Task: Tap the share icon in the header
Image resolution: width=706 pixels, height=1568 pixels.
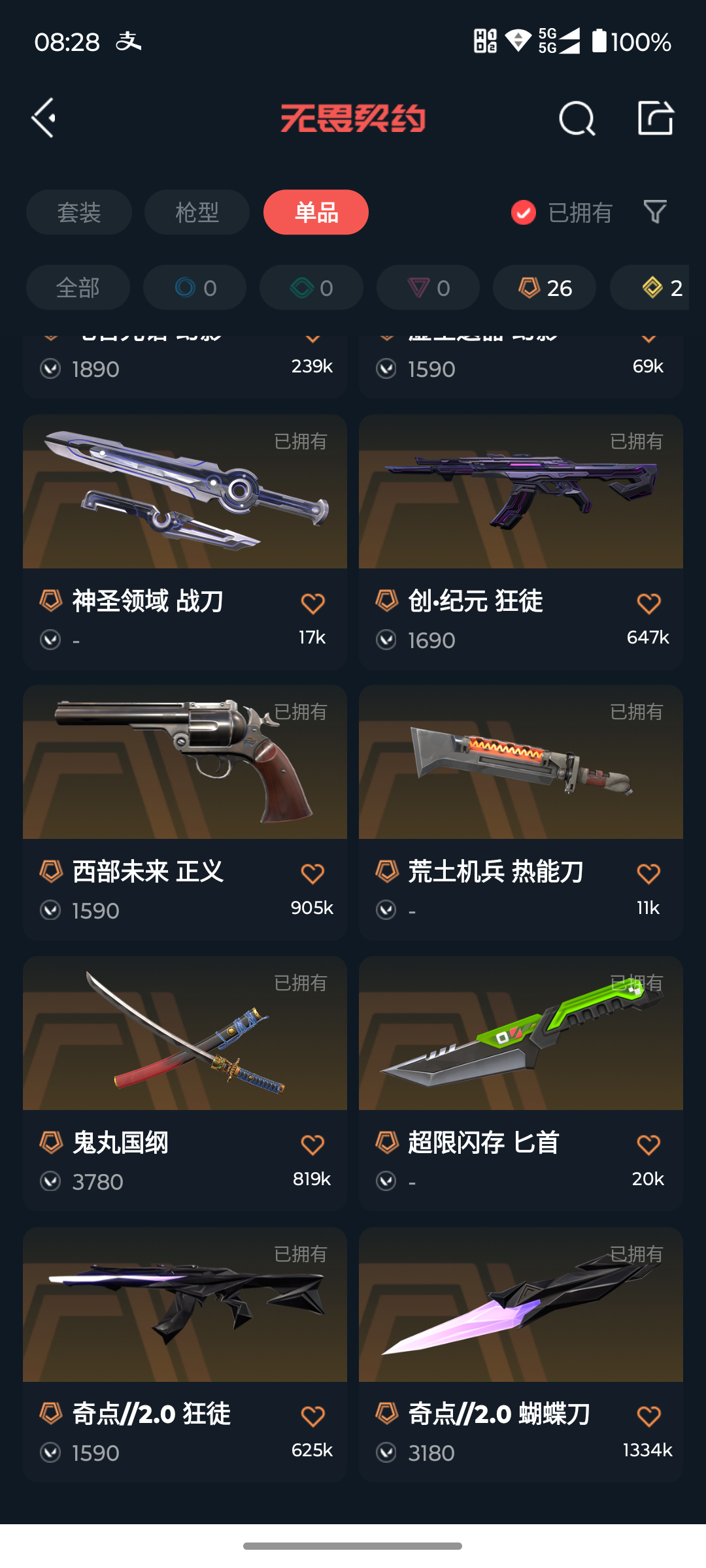Action: pos(655,118)
